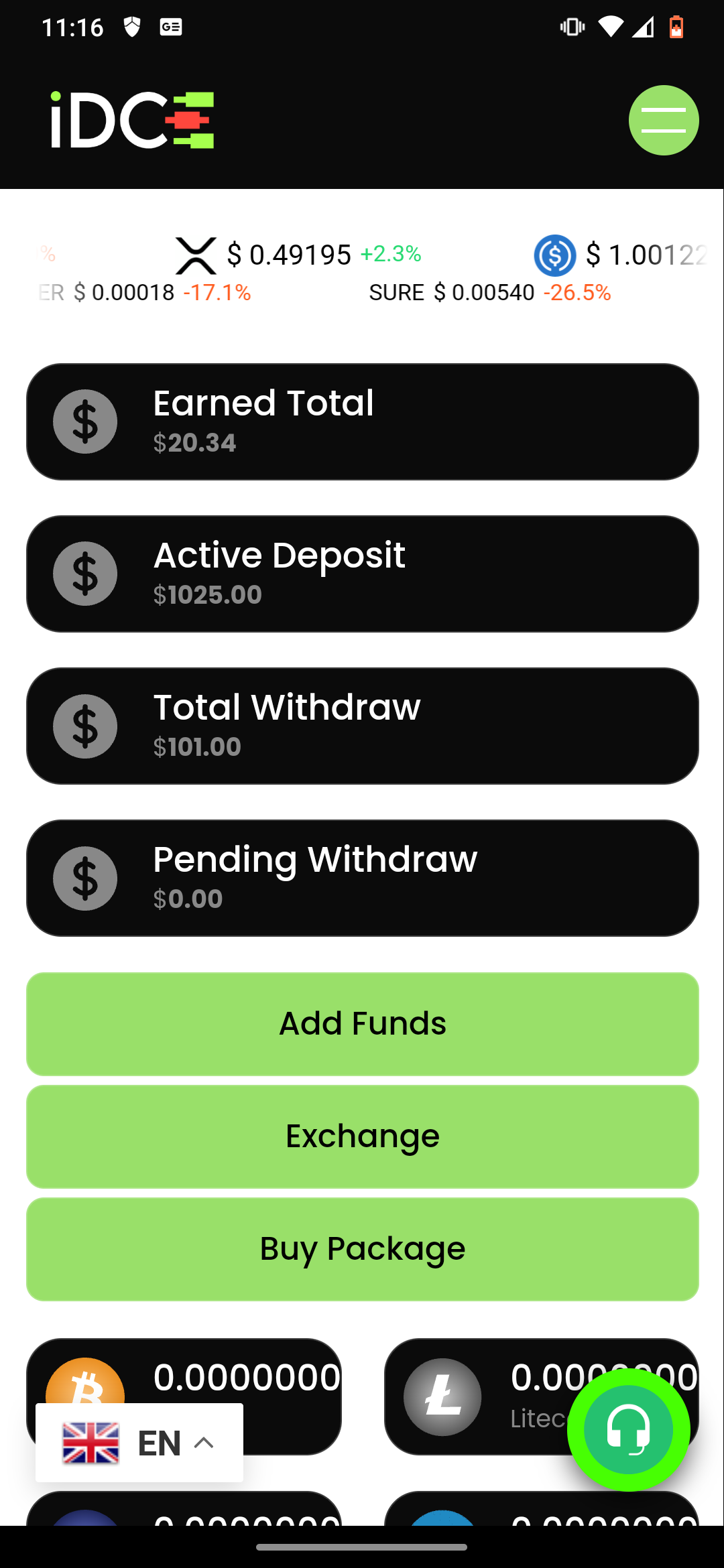Expand the EN language selector
724x1568 pixels.
(x=139, y=1443)
